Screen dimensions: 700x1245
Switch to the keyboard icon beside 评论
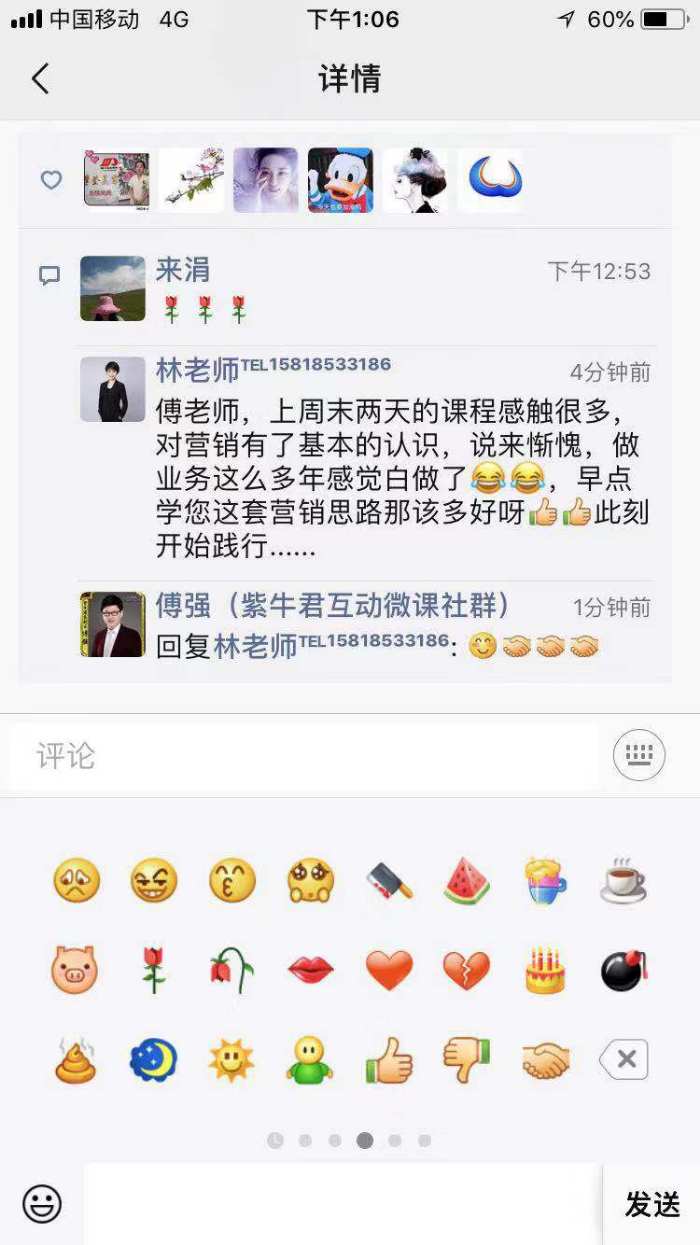click(x=638, y=755)
